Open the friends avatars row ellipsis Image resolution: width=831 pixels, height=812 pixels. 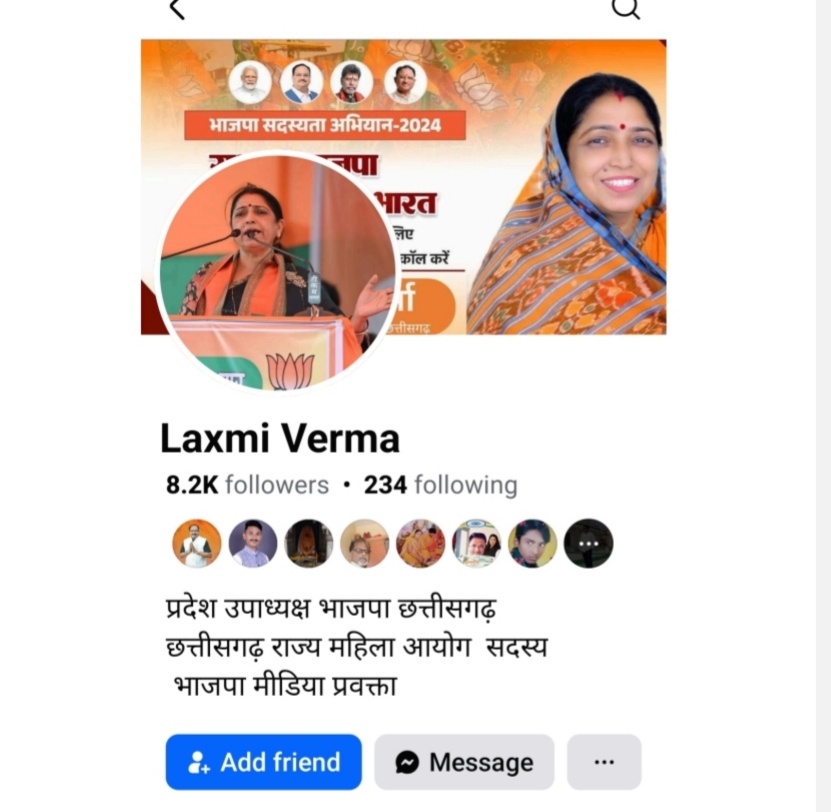(588, 544)
